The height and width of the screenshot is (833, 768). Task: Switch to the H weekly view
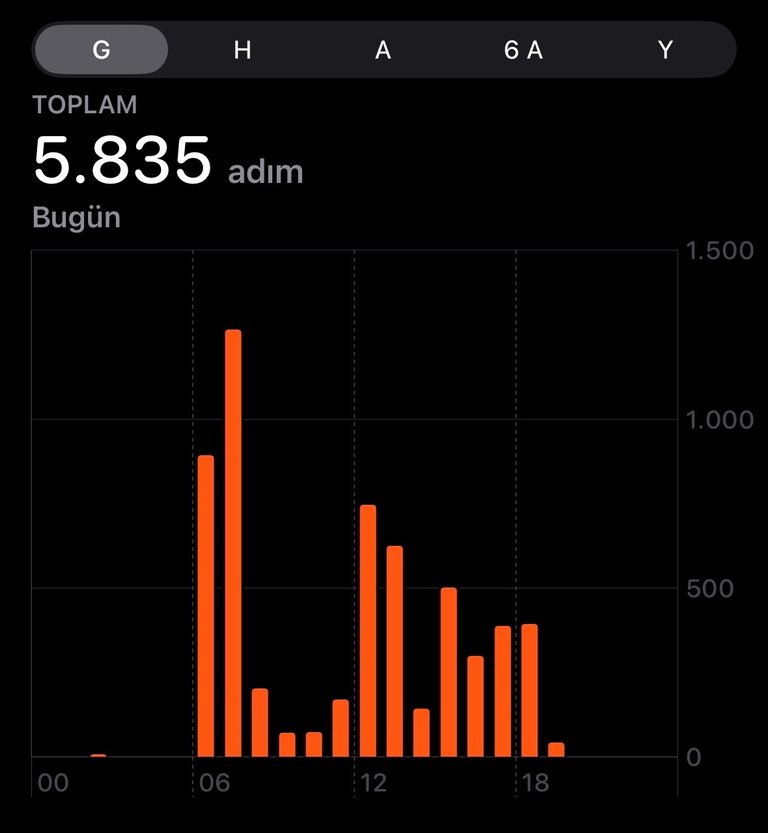tap(242, 50)
